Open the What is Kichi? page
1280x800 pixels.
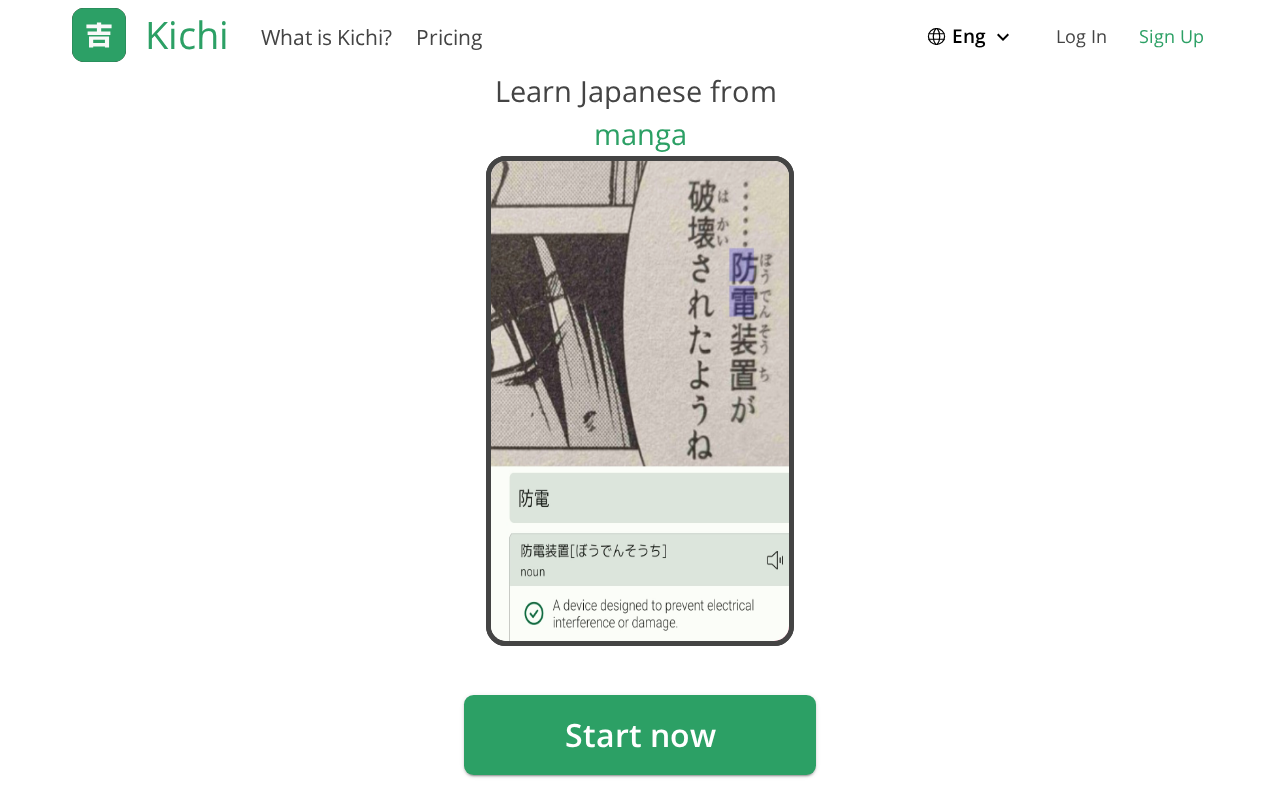point(326,37)
